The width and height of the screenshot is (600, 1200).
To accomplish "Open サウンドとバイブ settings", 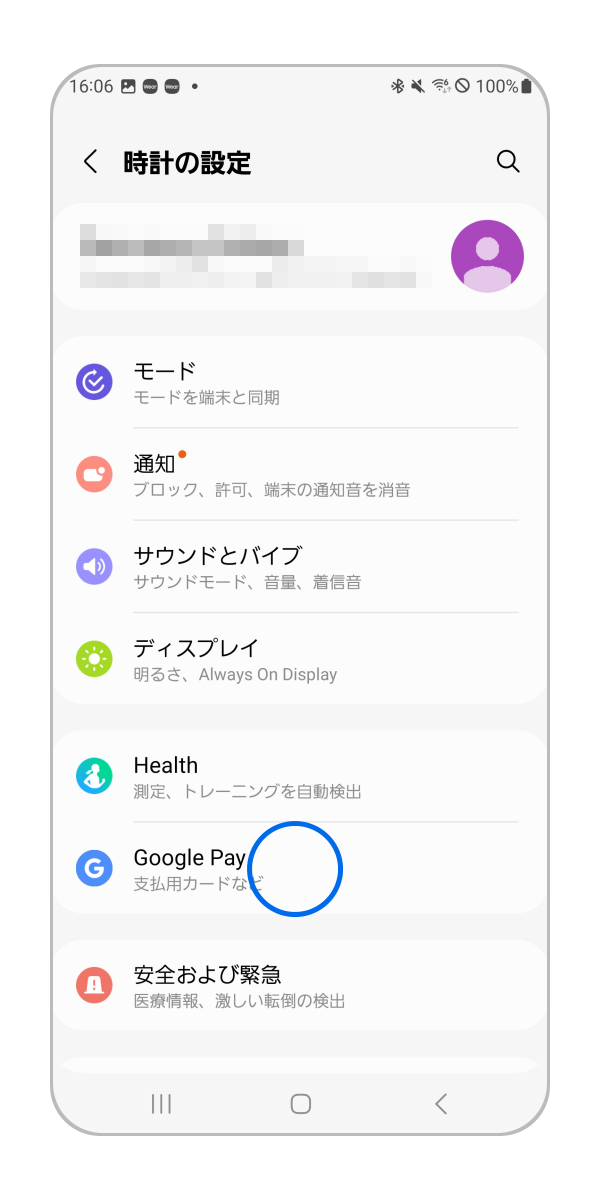I will pos(300,566).
